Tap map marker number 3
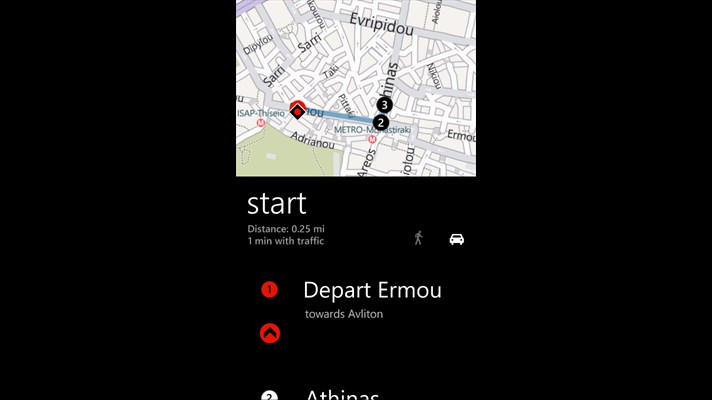712x400 pixels. pos(385,104)
